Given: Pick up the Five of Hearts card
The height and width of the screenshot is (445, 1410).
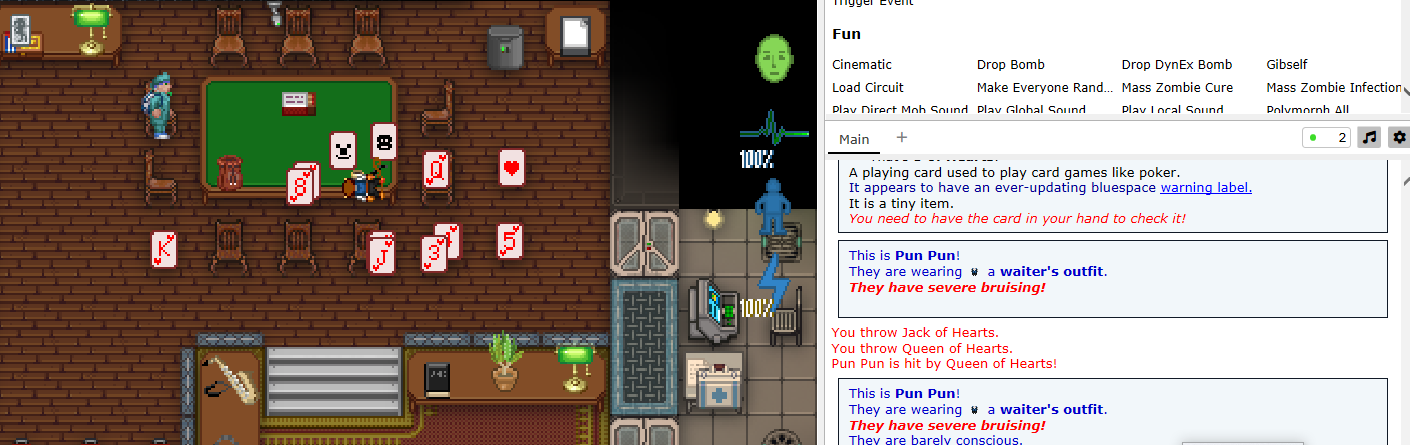Looking at the screenshot, I should [509, 241].
